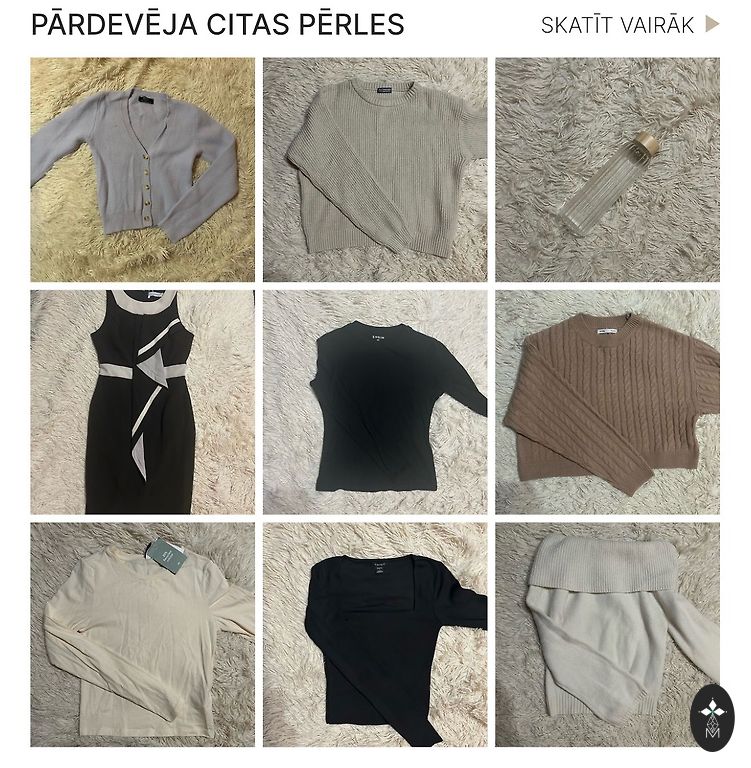Viewport: 751px width, 768px height.
Task: Open the lilac buttoned cardigan listing
Action: [x=142, y=170]
